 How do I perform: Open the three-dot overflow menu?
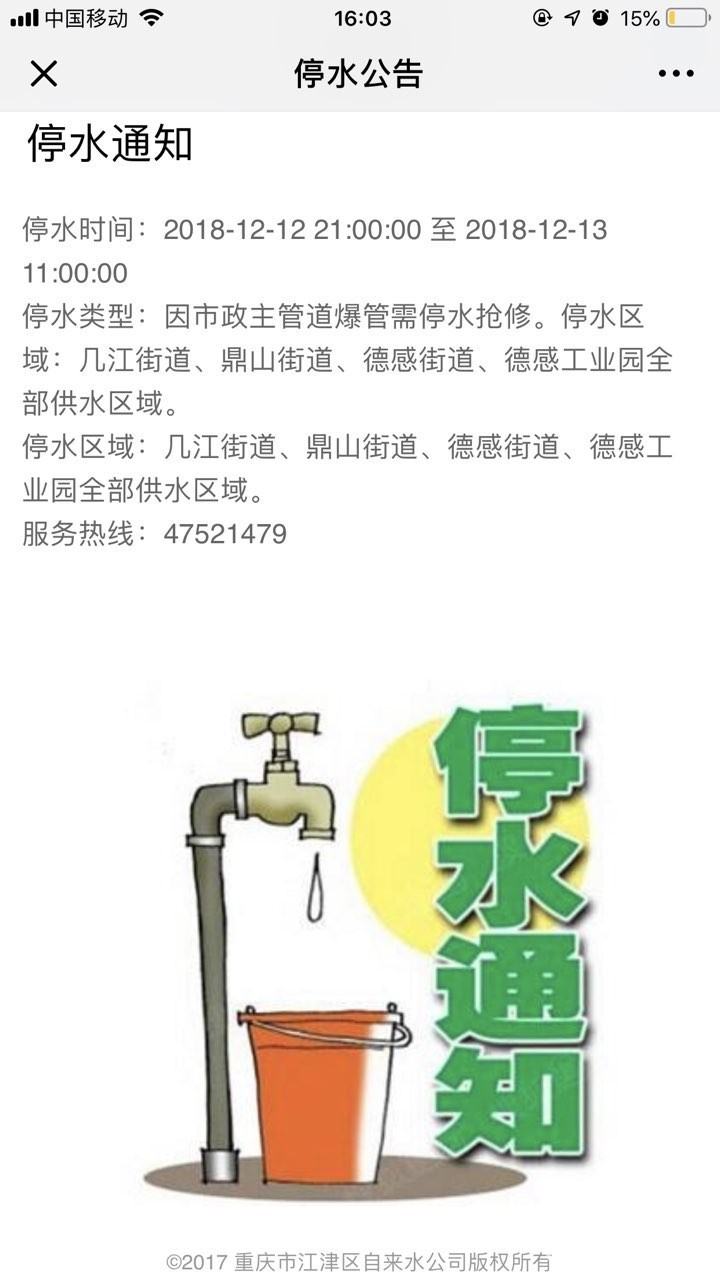click(676, 73)
